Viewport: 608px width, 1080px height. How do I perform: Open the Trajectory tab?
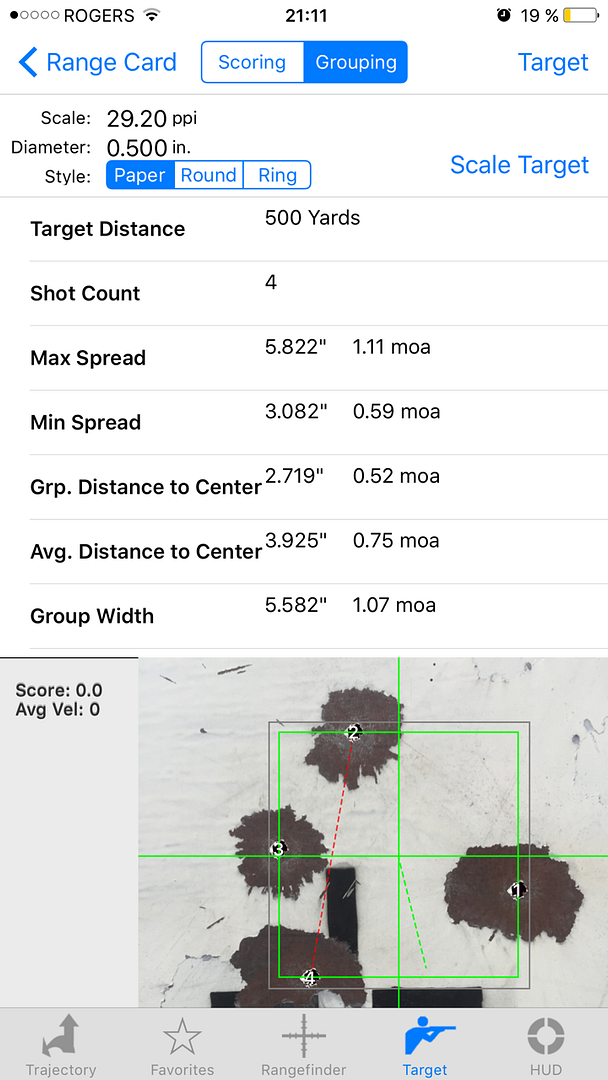coord(61,1045)
